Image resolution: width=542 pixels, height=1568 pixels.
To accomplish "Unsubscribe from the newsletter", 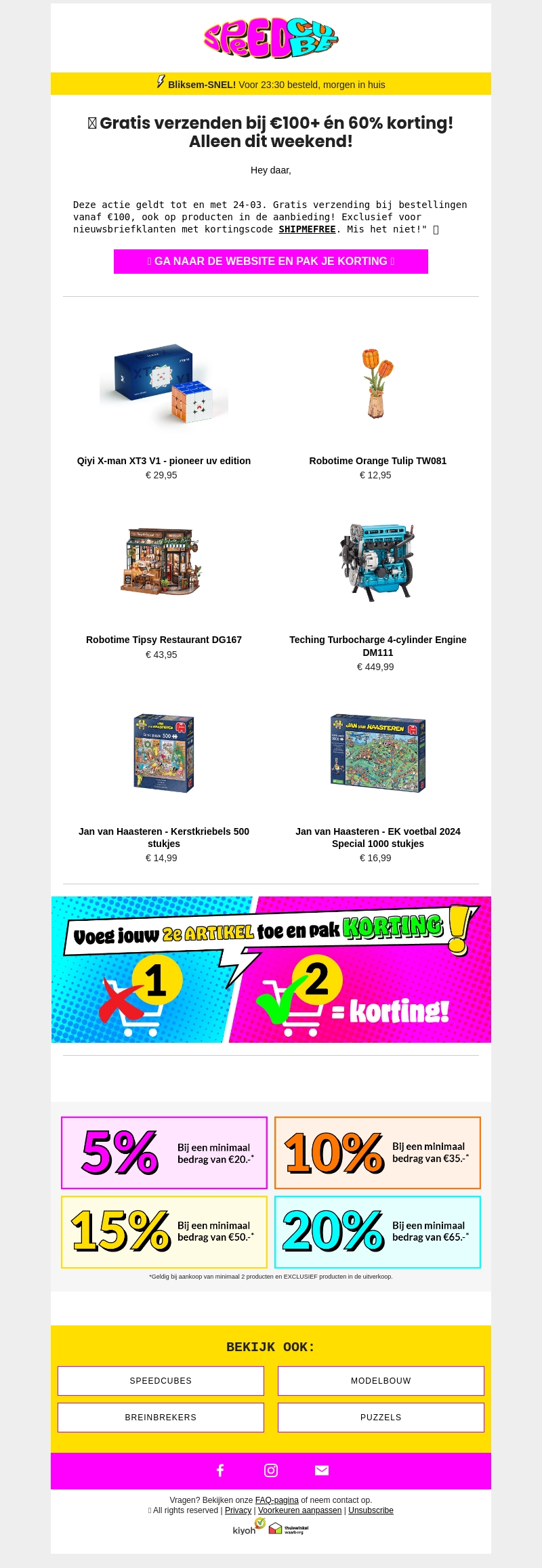I will pyautogui.click(x=371, y=1510).
